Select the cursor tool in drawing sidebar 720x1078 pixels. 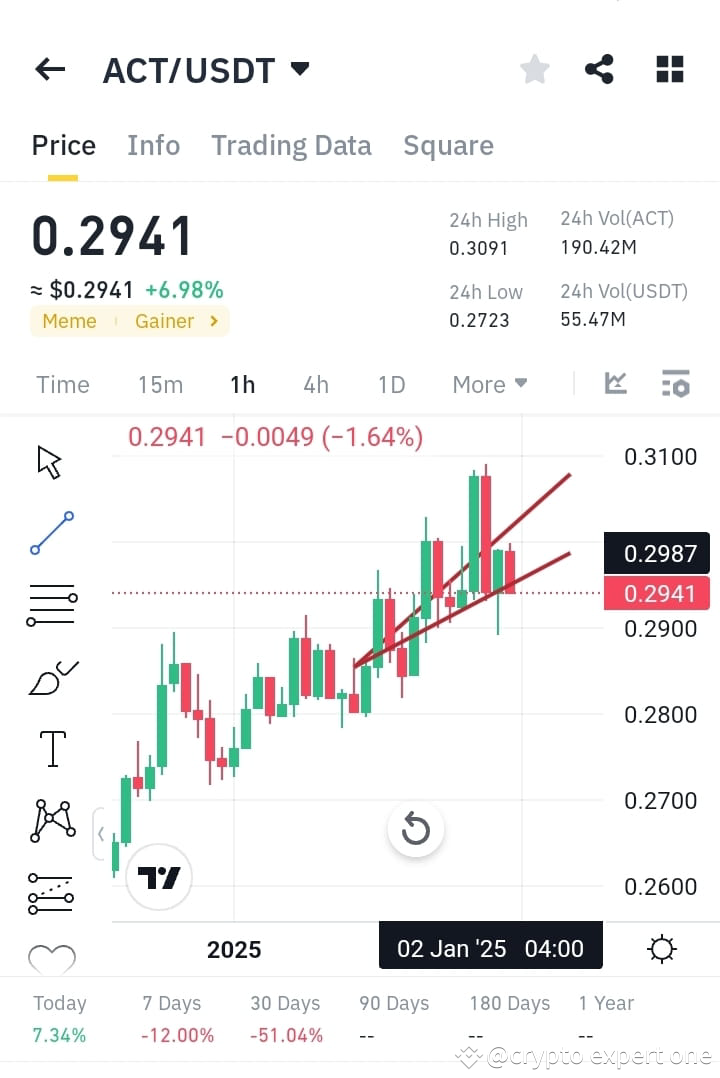[x=52, y=462]
